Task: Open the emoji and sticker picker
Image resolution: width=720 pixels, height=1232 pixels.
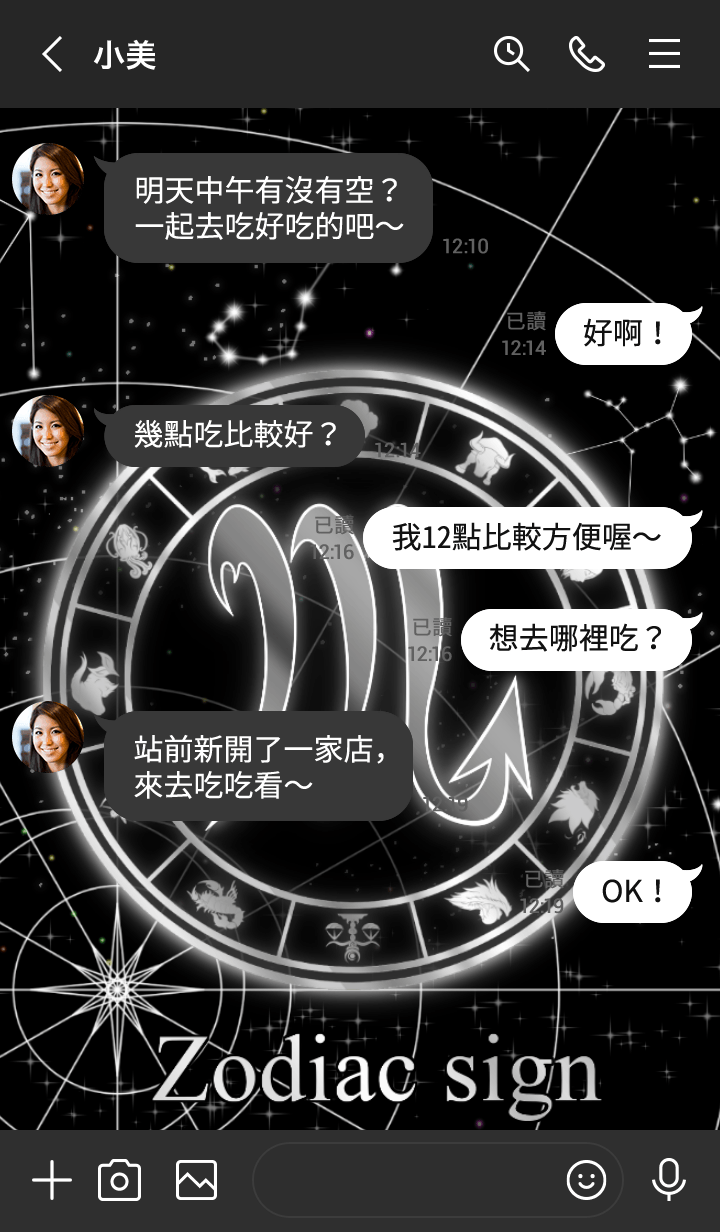Action: (x=586, y=1181)
